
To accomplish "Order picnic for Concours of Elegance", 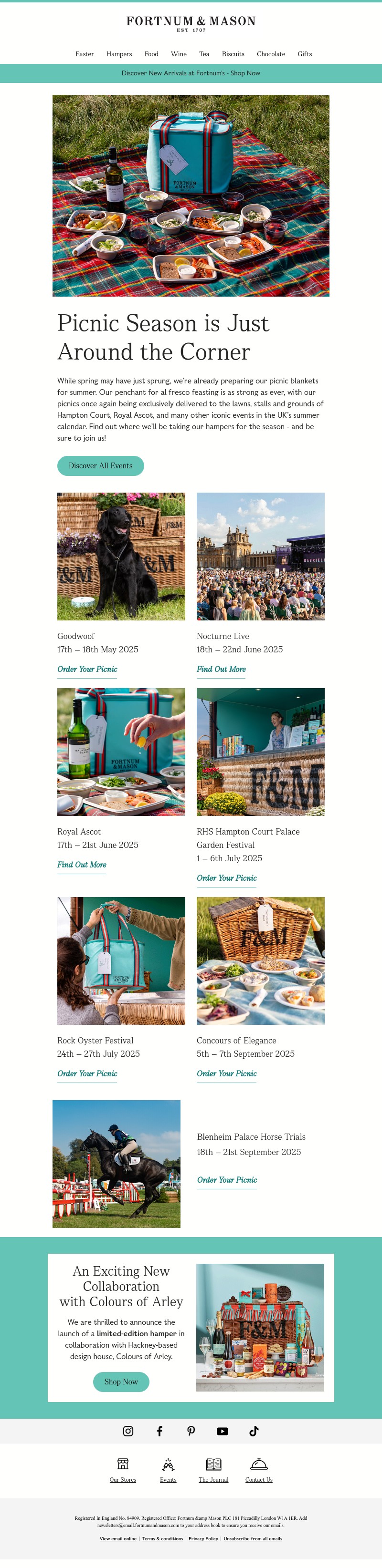I will coord(227,1073).
